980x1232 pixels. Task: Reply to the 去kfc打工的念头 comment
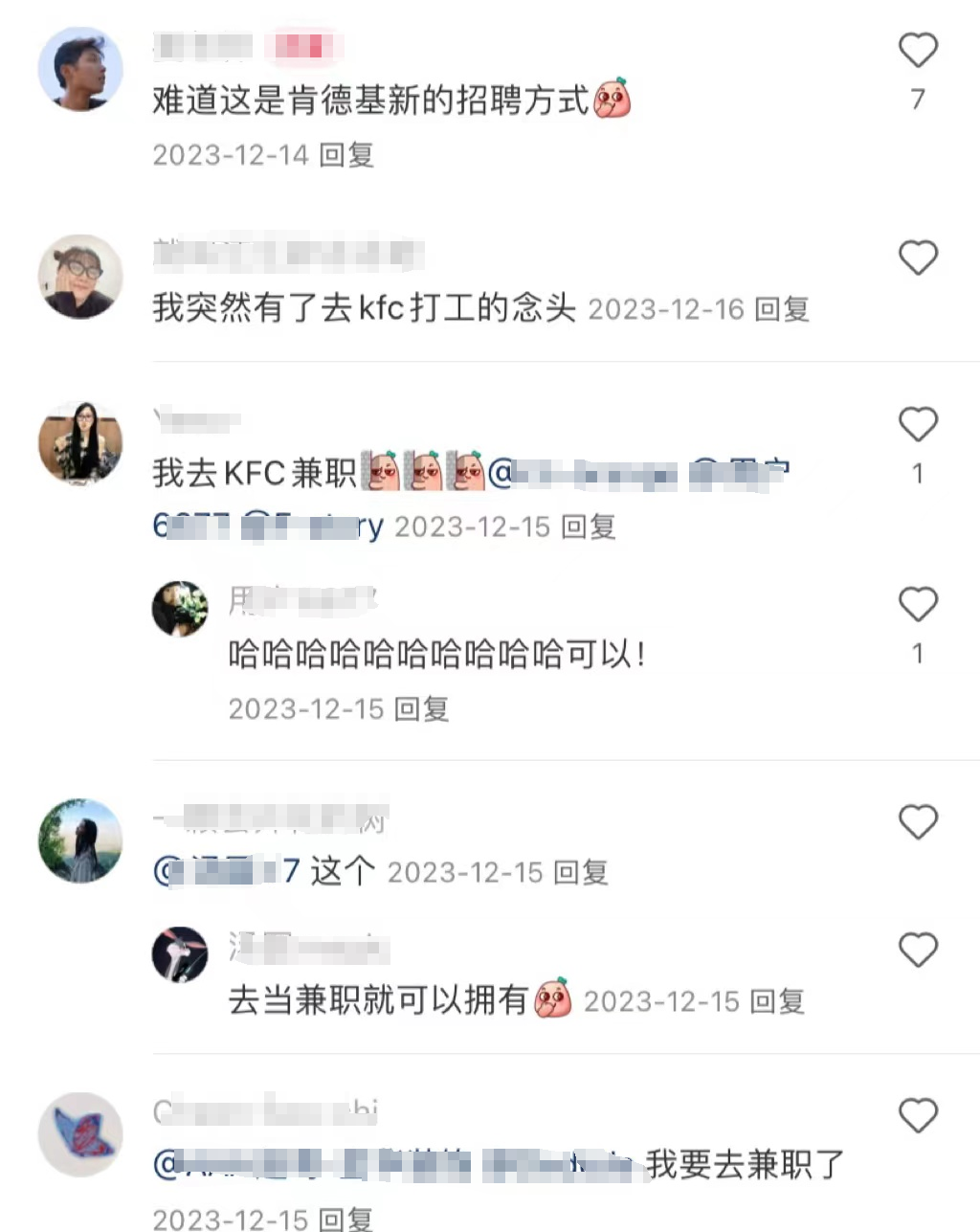coord(782,309)
